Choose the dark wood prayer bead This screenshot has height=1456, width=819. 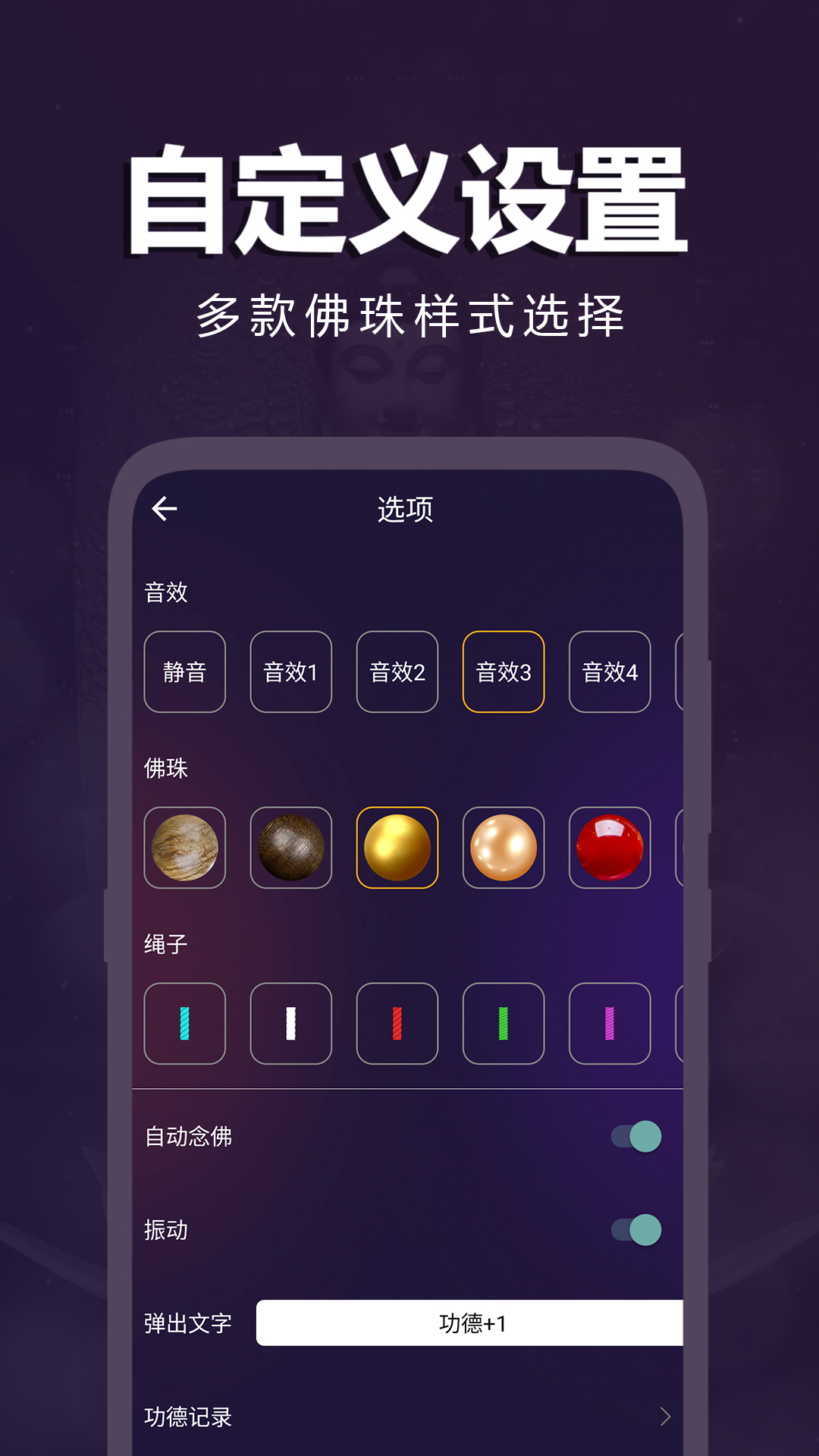coord(291,847)
